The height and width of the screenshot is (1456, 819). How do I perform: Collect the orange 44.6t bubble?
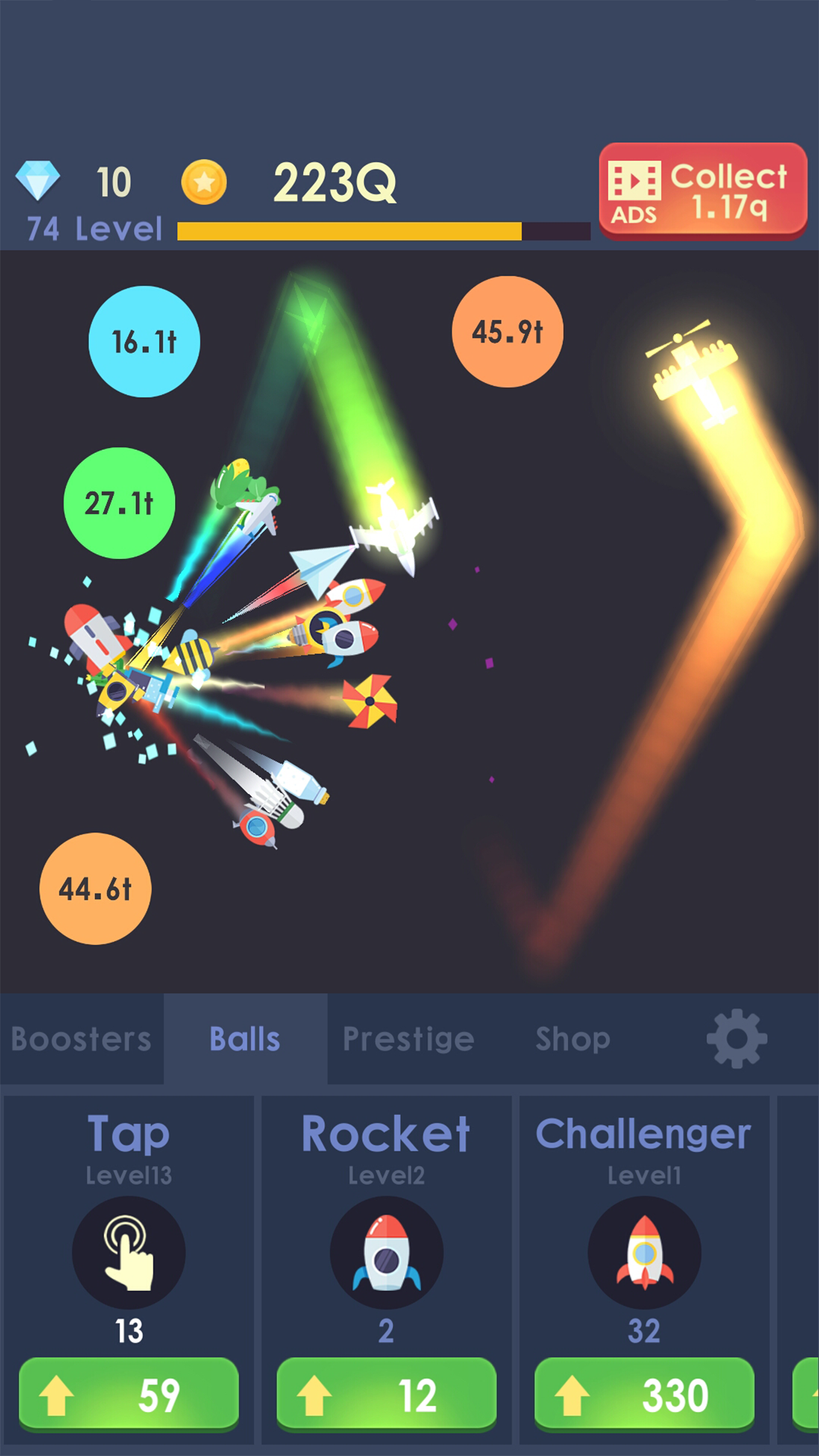point(95,888)
